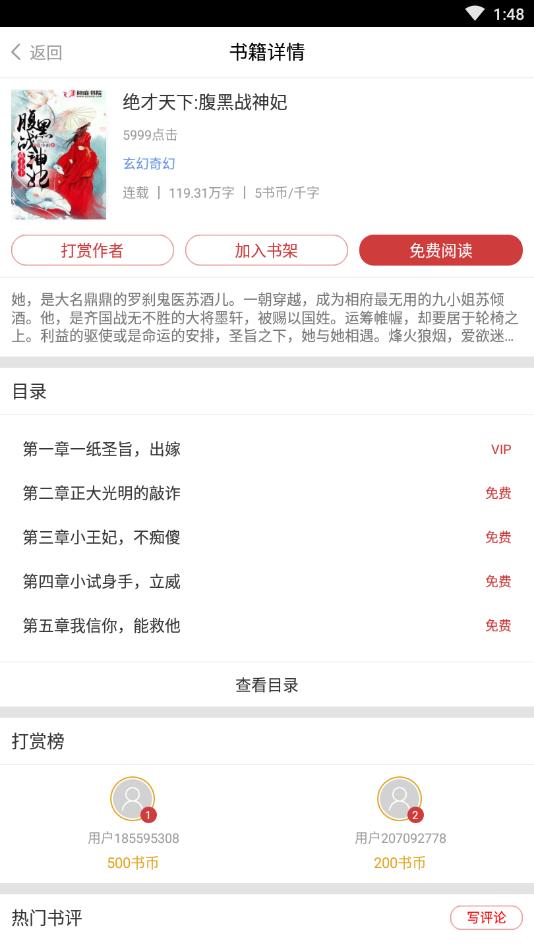This screenshot has height=949, width=534.
Task: Open chapter 第四章小试身手，立威
Action: pos(266,582)
